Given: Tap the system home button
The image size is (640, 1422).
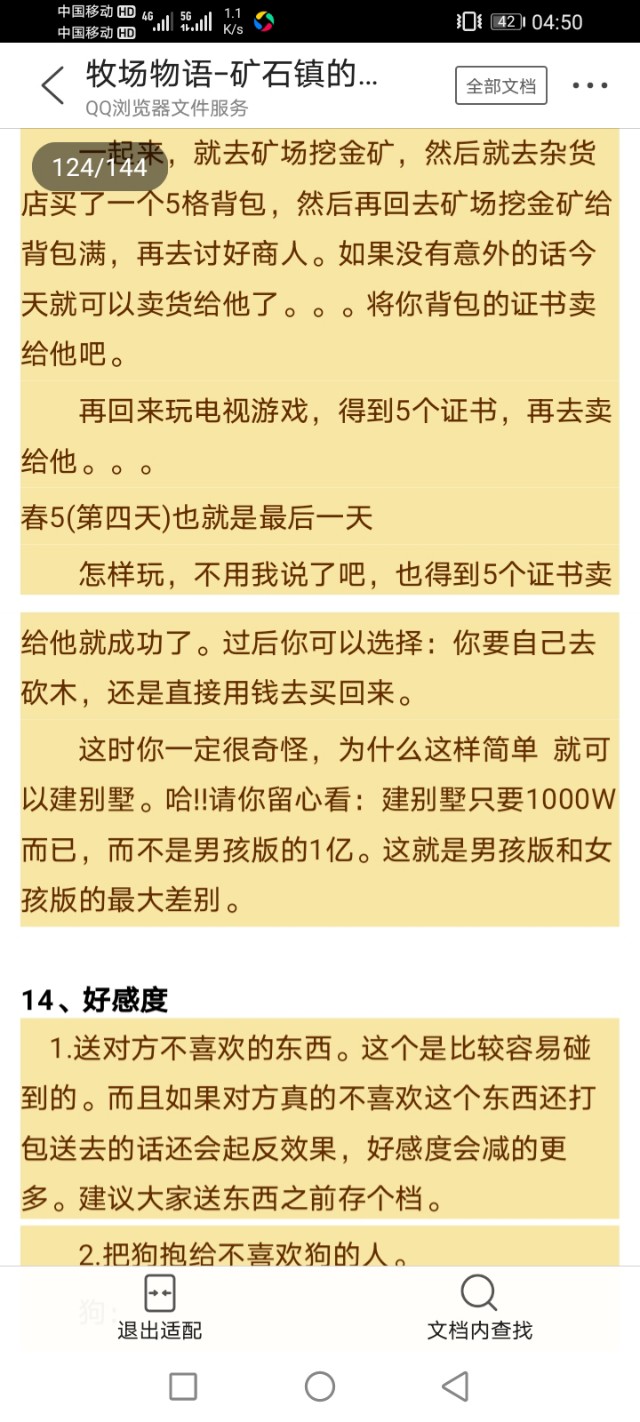Looking at the screenshot, I should 320,1386.
